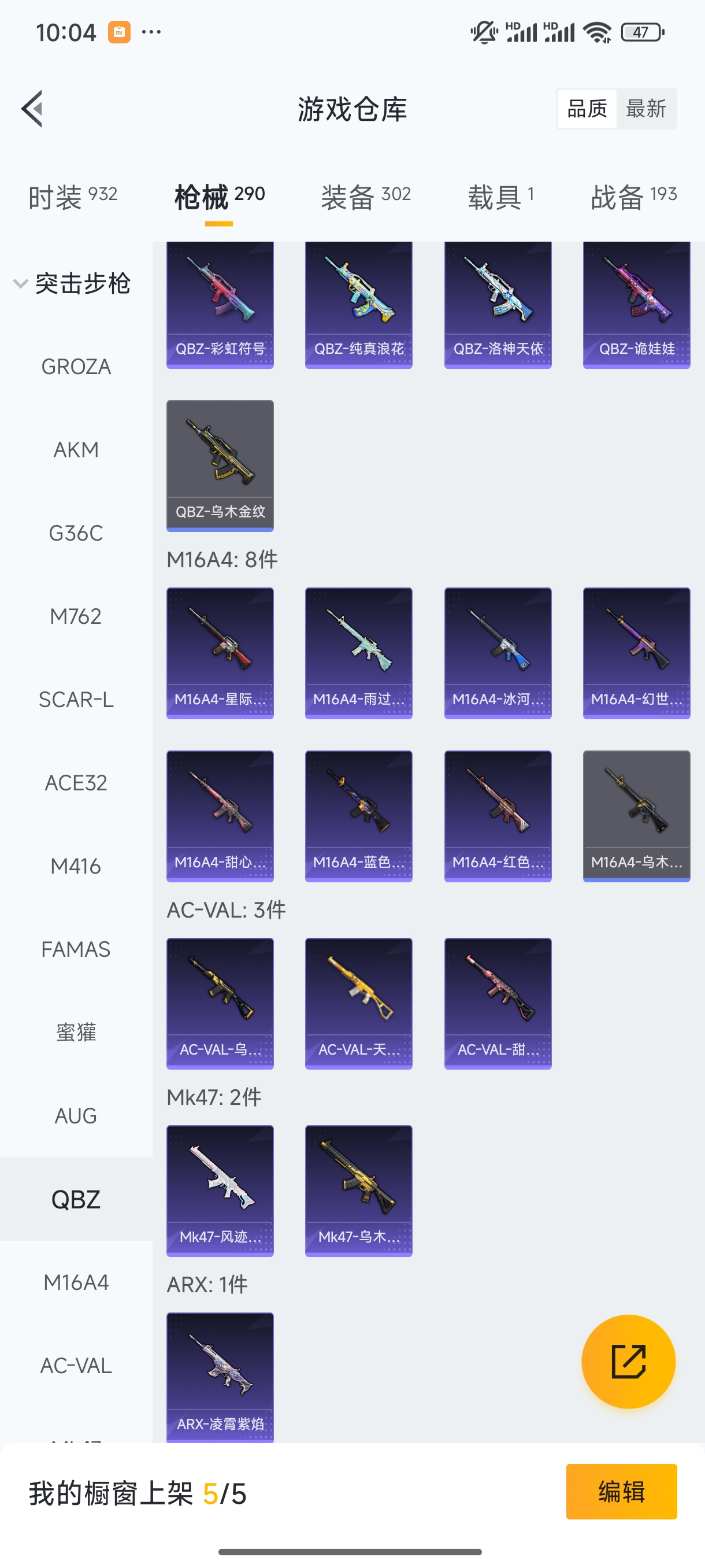Jump to AC-VAL in the side list
Image resolution: width=705 pixels, height=1568 pixels.
point(76,1365)
